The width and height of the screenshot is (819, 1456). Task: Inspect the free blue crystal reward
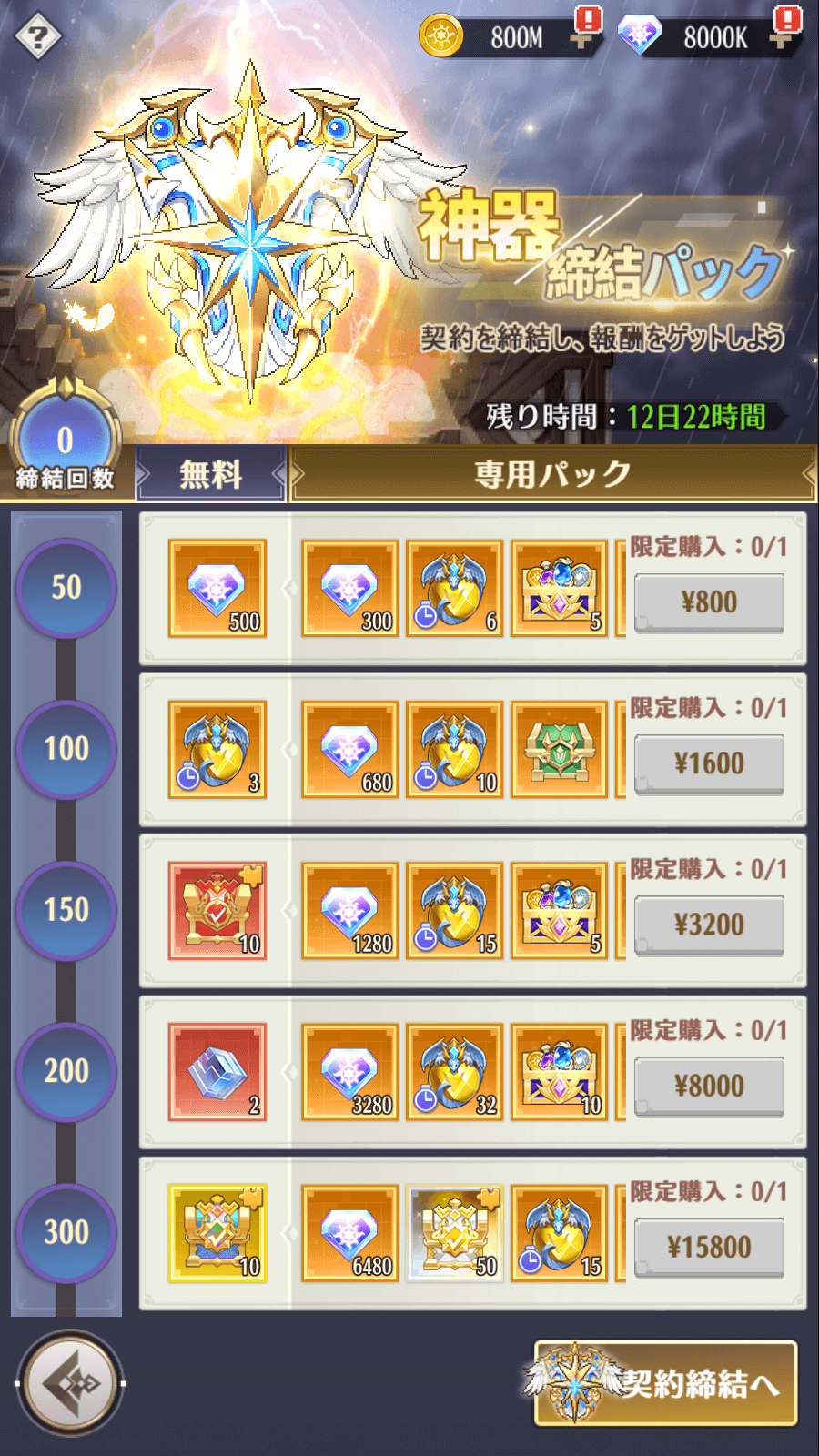tap(217, 1072)
